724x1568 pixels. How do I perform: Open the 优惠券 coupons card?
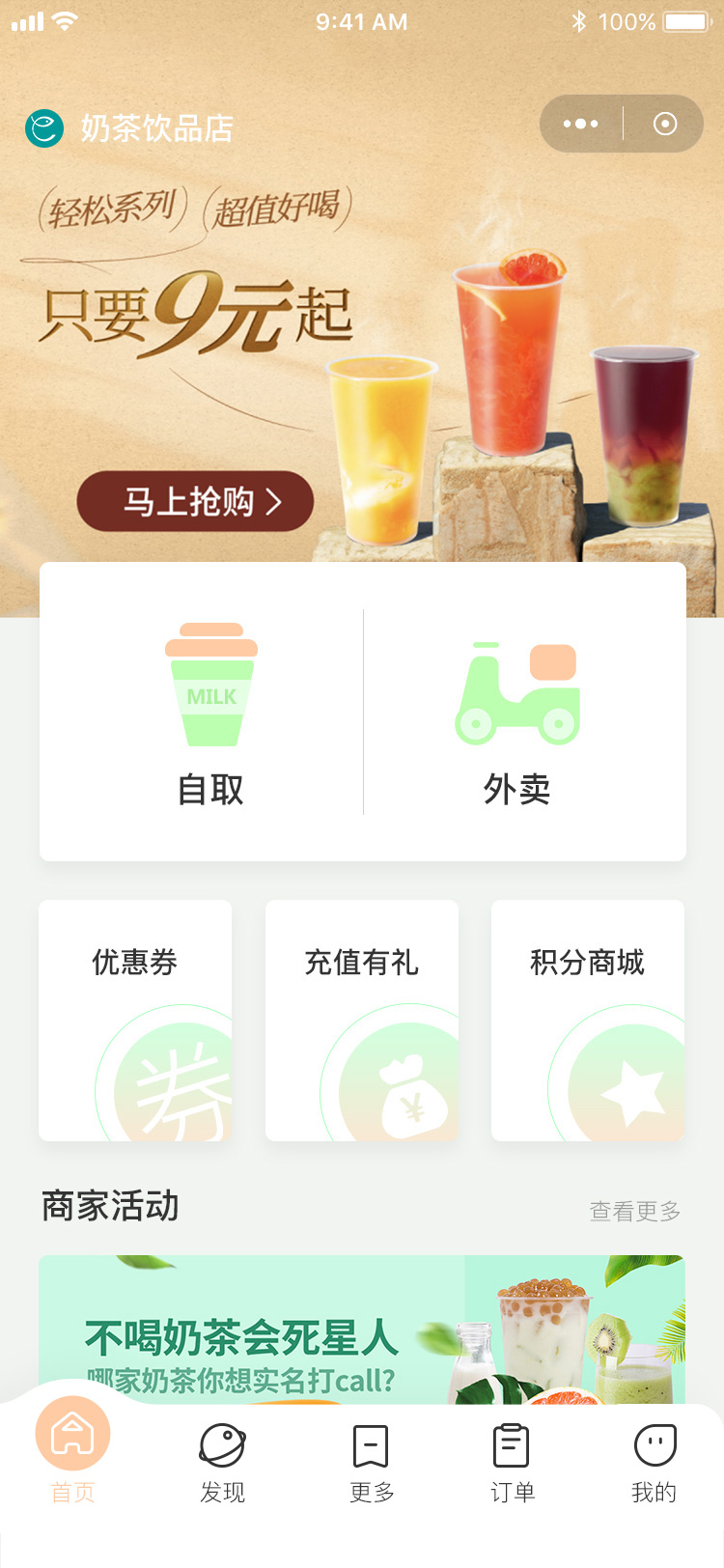(135, 1020)
